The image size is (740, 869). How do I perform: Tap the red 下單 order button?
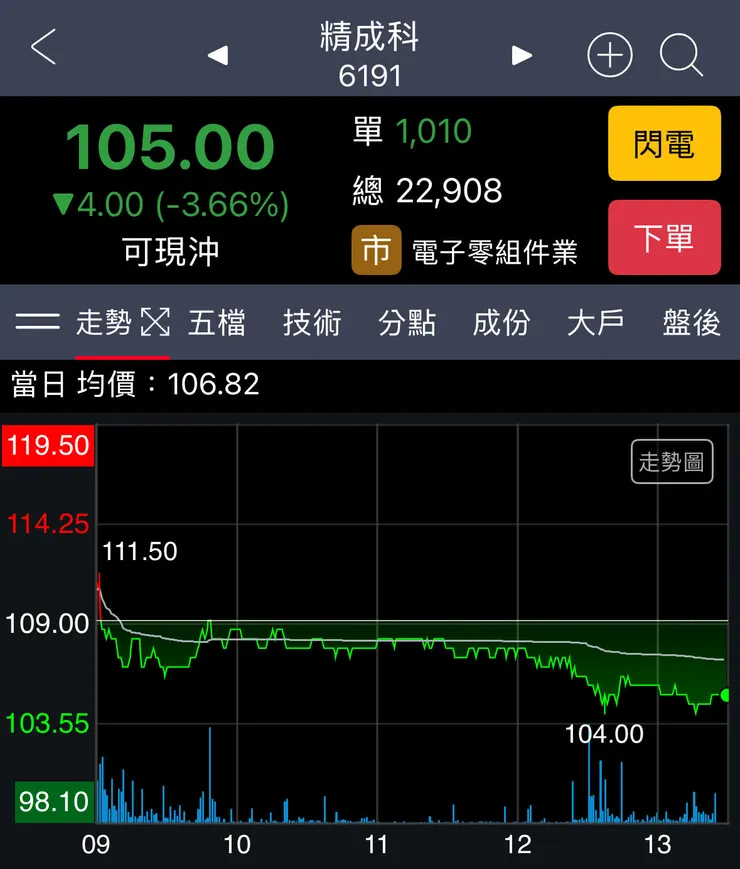coord(664,238)
